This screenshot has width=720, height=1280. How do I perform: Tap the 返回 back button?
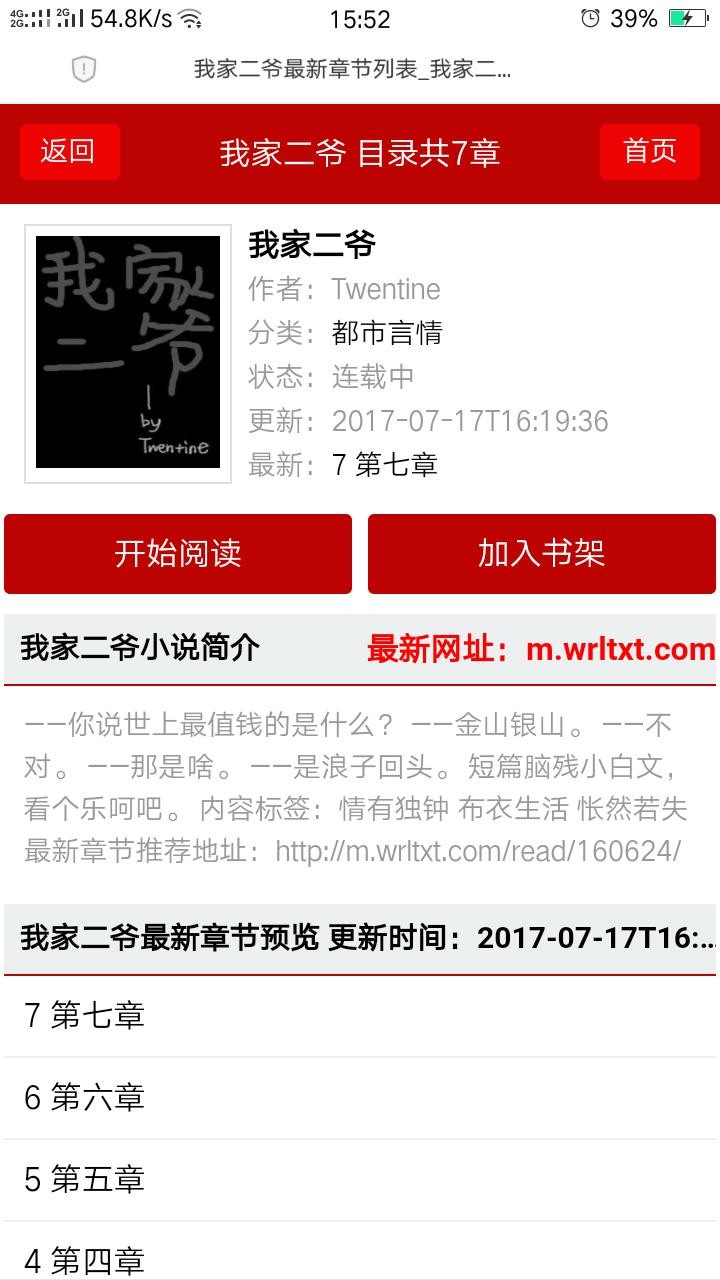pyautogui.click(x=69, y=152)
